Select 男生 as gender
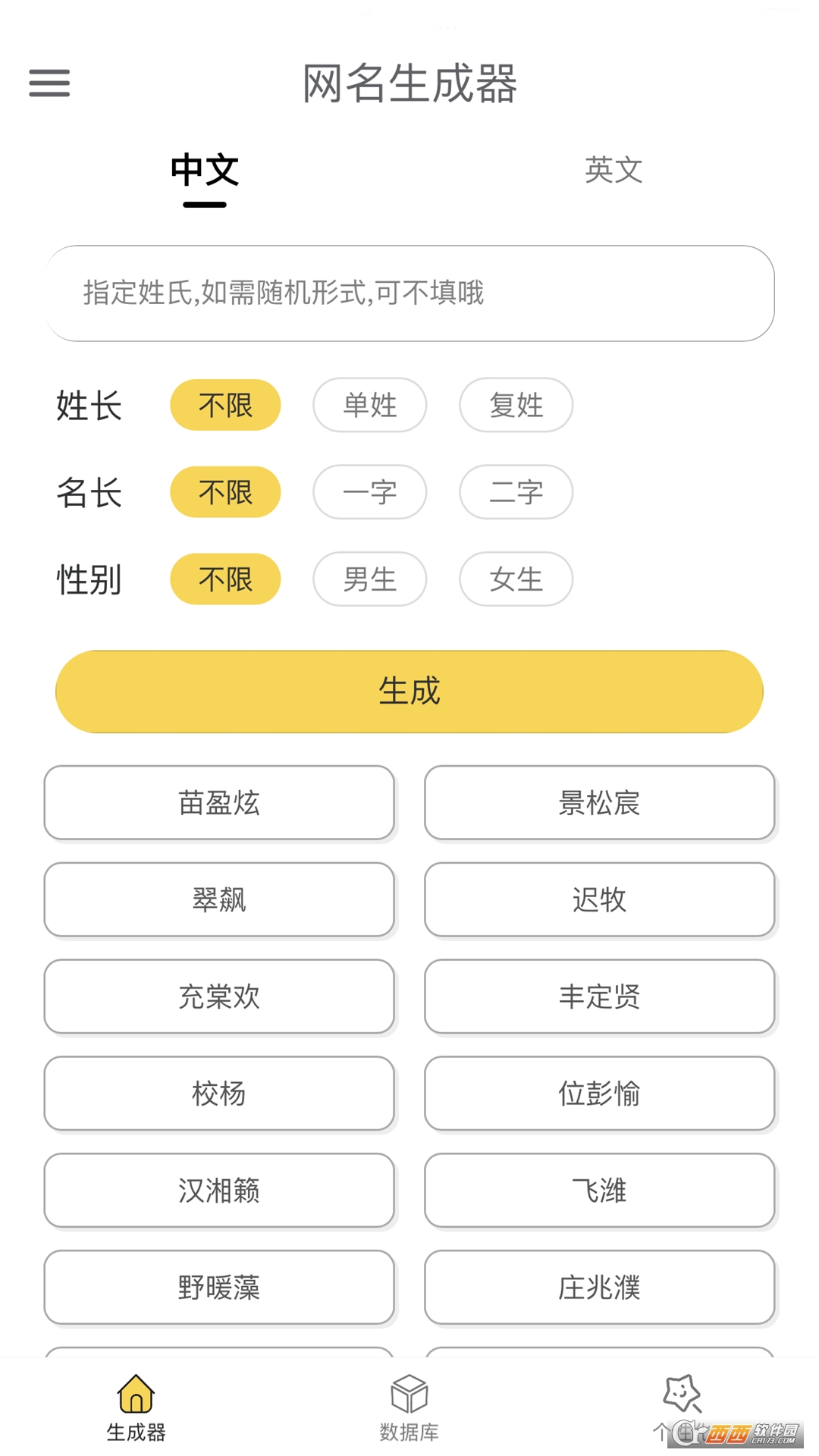The image size is (819, 1456). click(370, 579)
